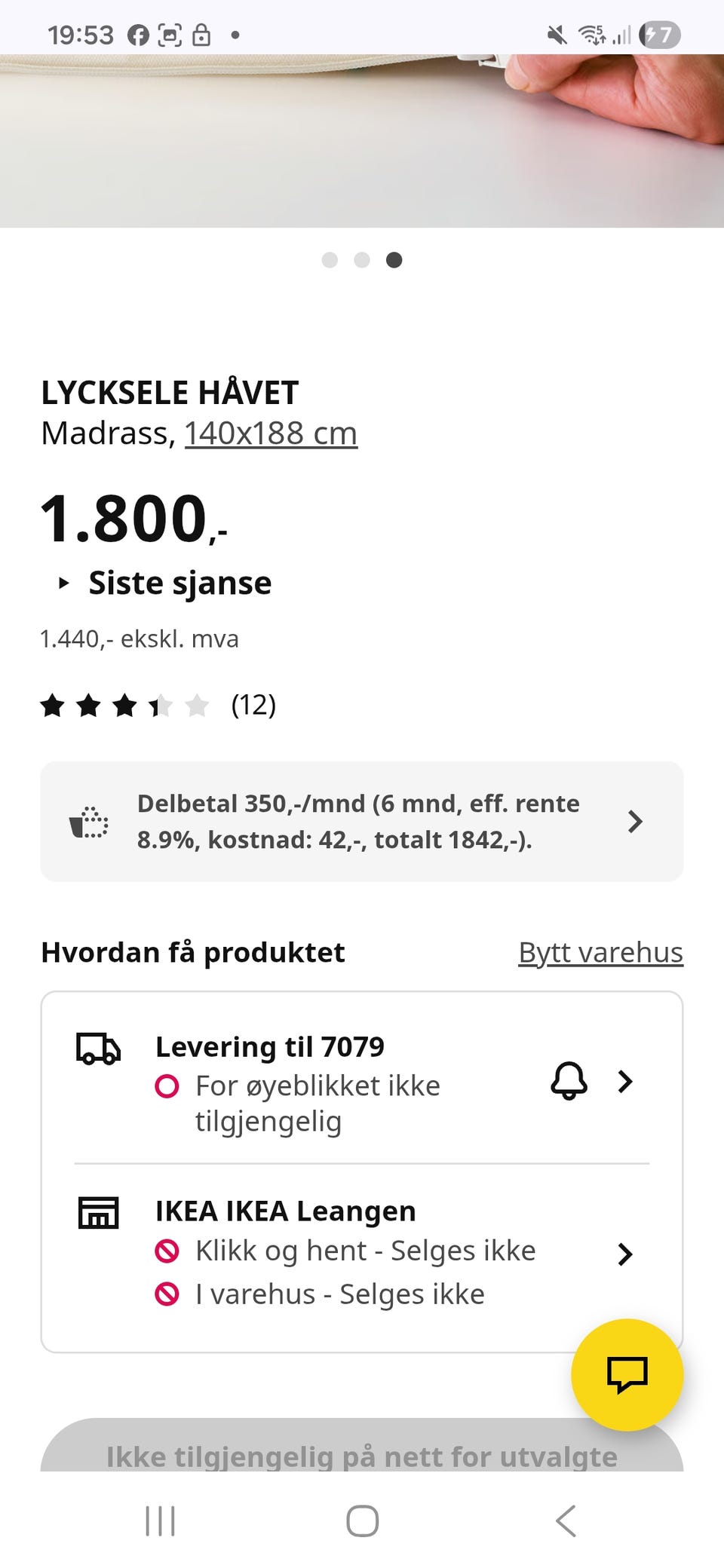Click the IKEA Leangen store icon
The image size is (724, 1568).
(97, 1212)
